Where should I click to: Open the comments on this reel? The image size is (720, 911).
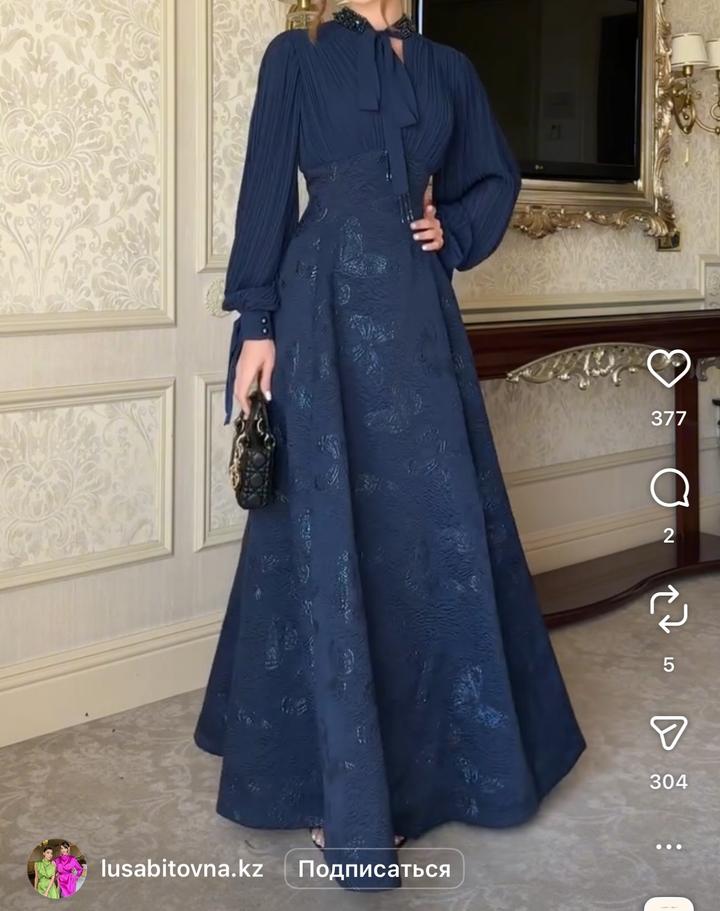tap(668, 489)
